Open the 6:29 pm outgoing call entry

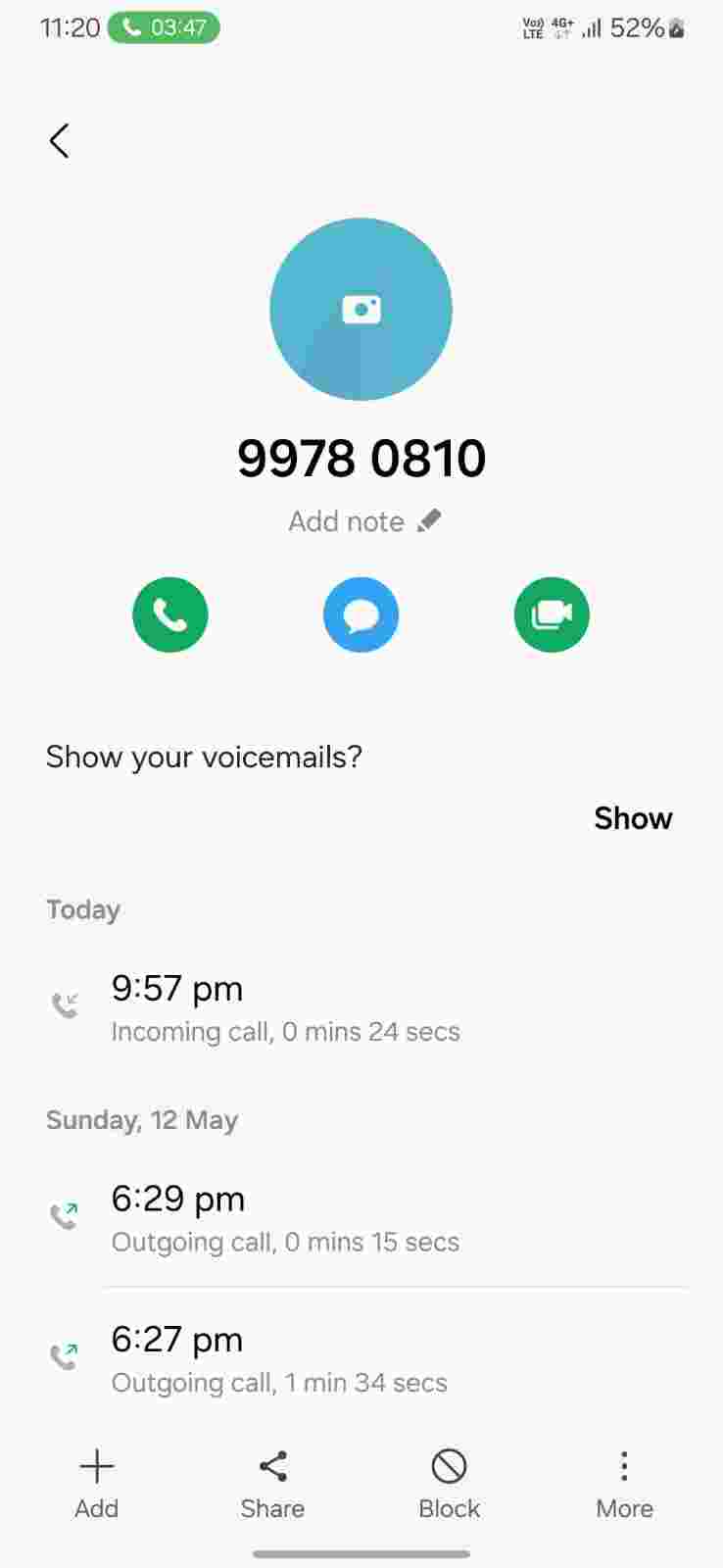coord(284,1218)
